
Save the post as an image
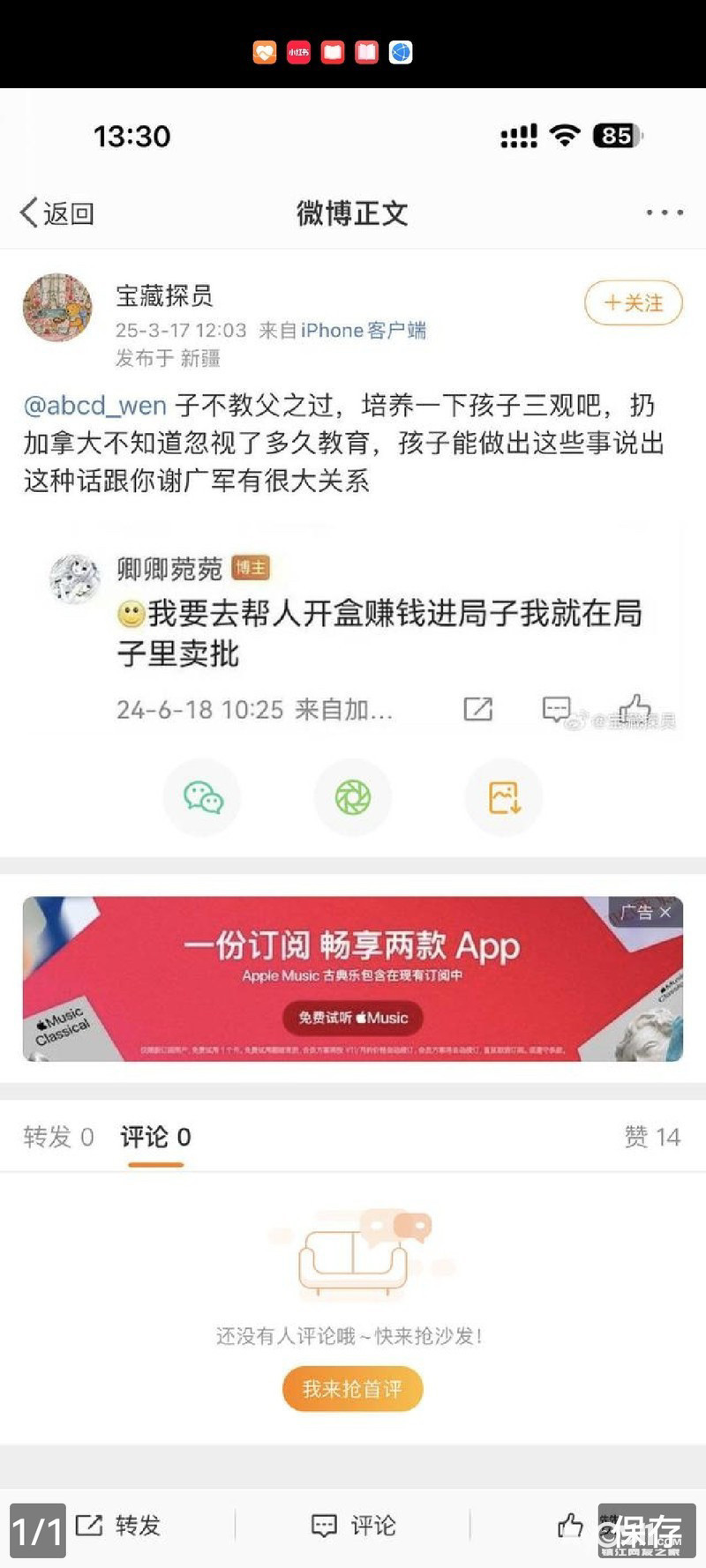[504, 797]
